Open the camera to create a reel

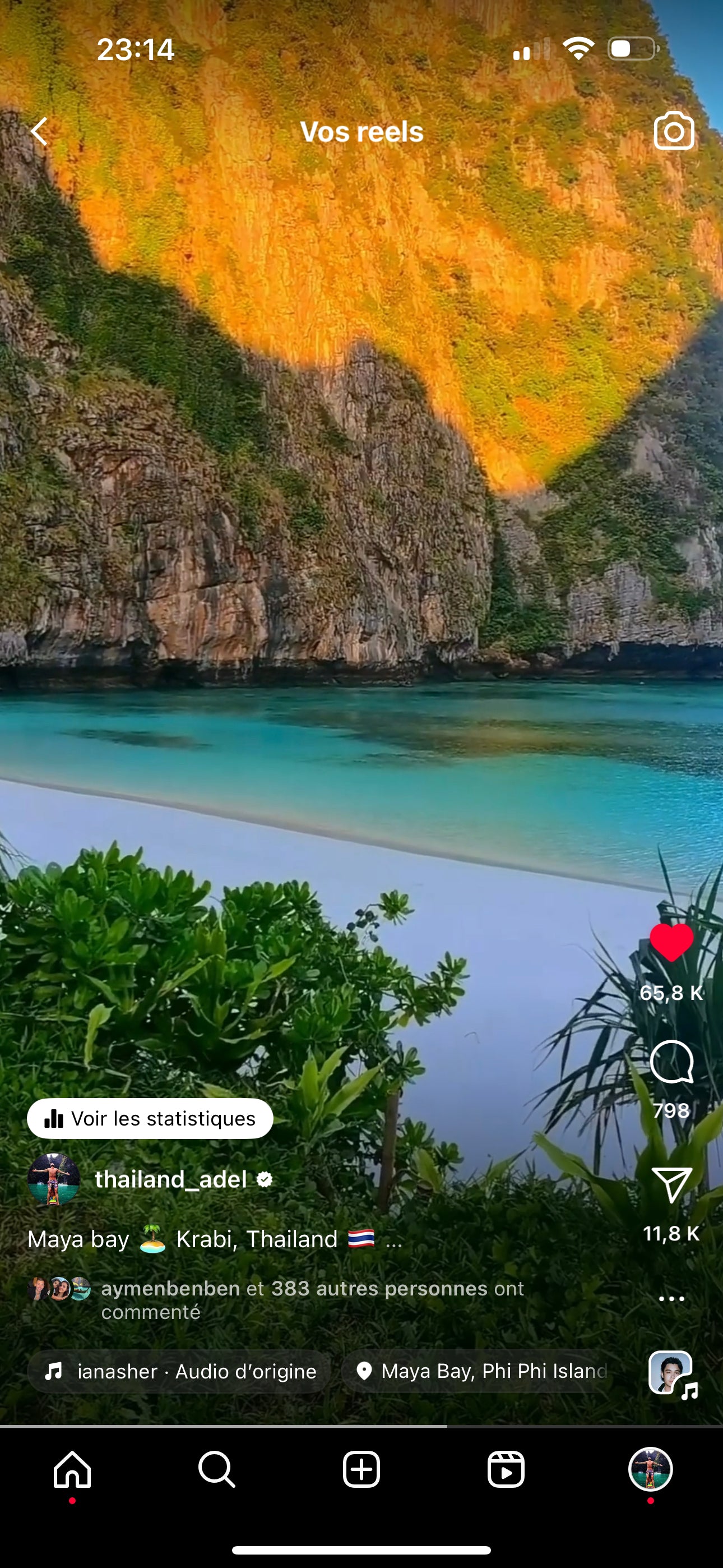click(x=674, y=131)
